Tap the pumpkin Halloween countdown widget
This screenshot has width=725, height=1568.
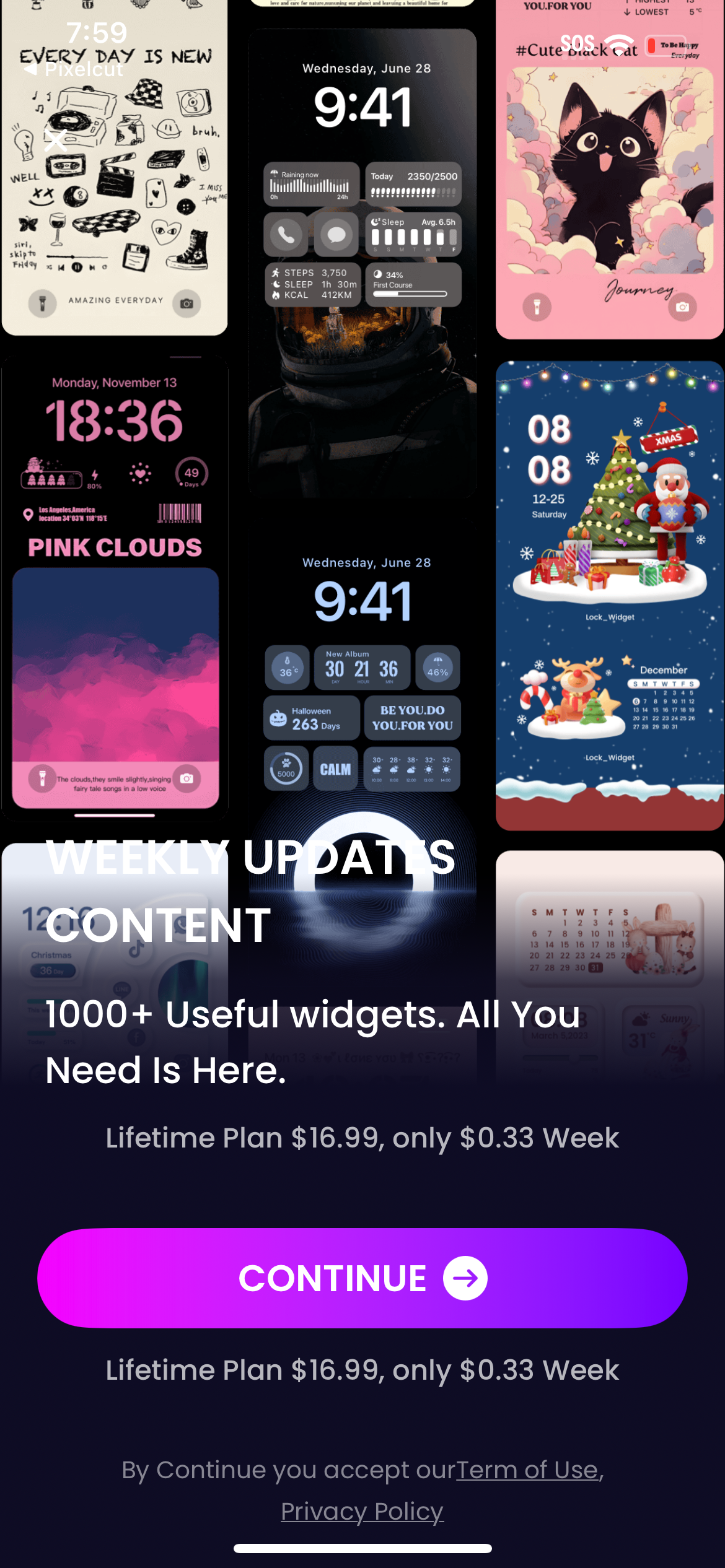310,717
